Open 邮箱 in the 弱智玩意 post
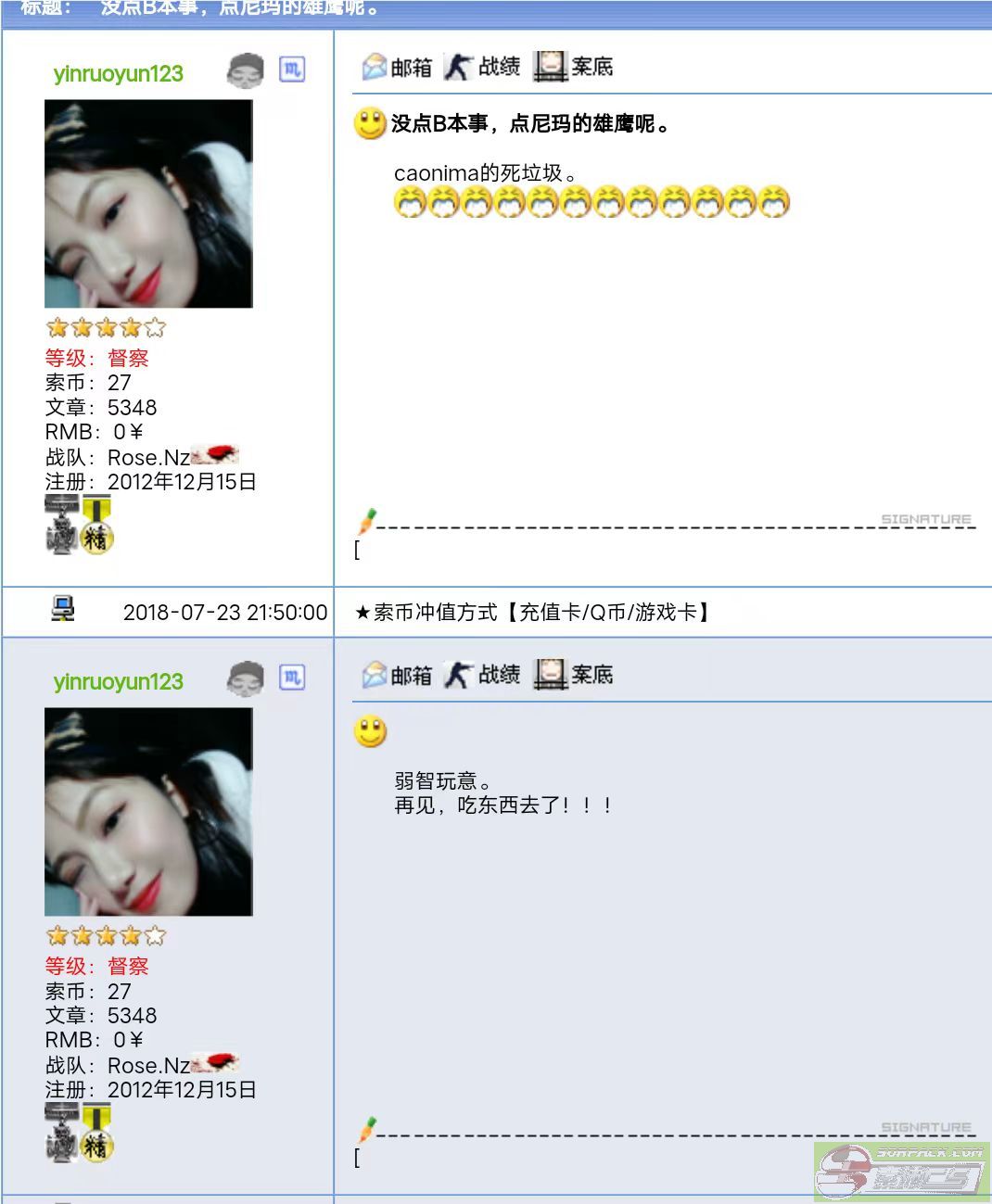Image resolution: width=992 pixels, height=1204 pixels. coord(397,675)
